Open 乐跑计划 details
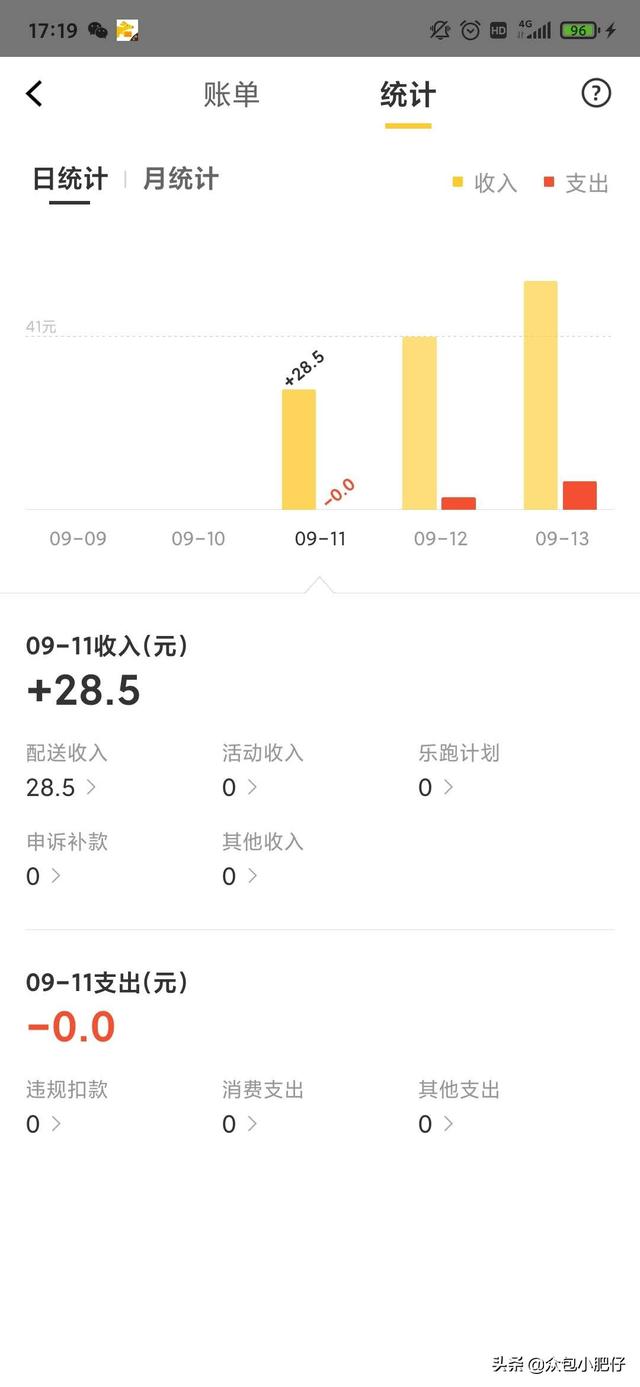Viewport: 640px width, 1387px height. 458,771
